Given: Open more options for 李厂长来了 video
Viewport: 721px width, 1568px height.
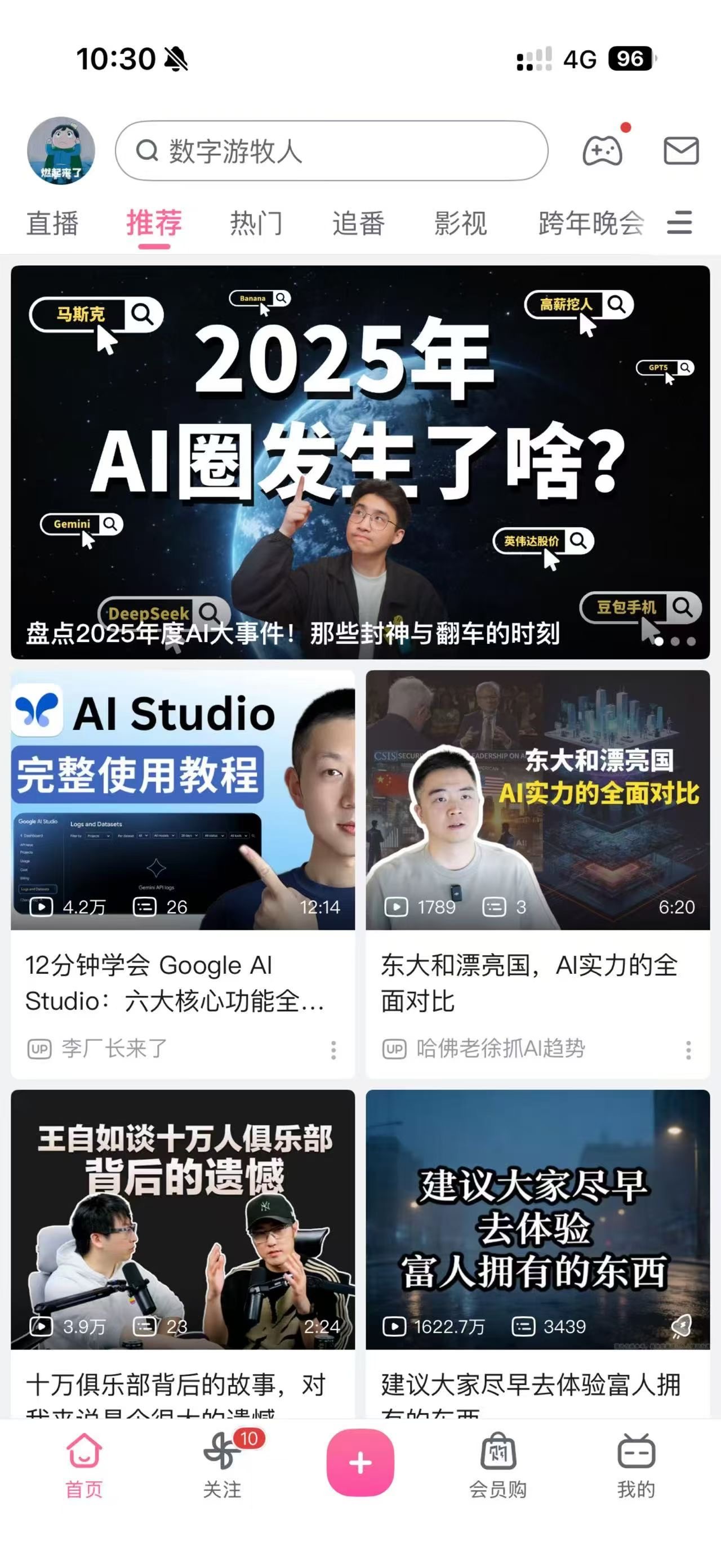Looking at the screenshot, I should [333, 1049].
